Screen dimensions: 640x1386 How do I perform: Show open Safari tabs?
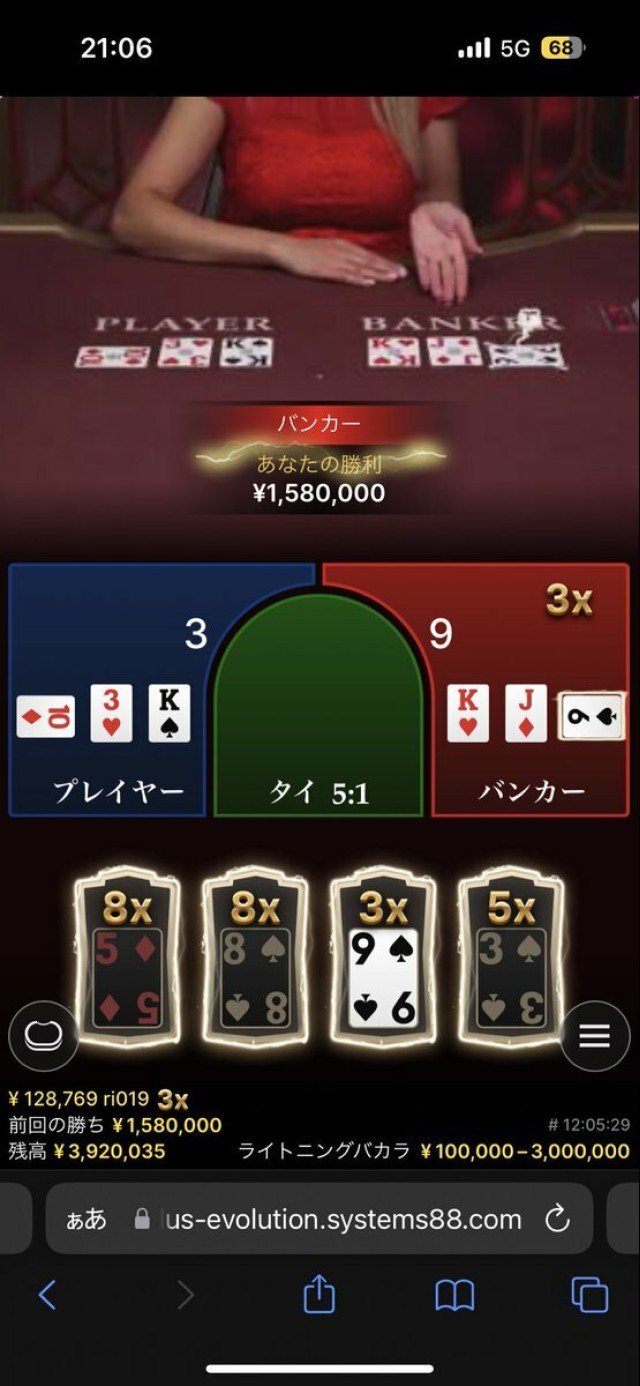589,1295
